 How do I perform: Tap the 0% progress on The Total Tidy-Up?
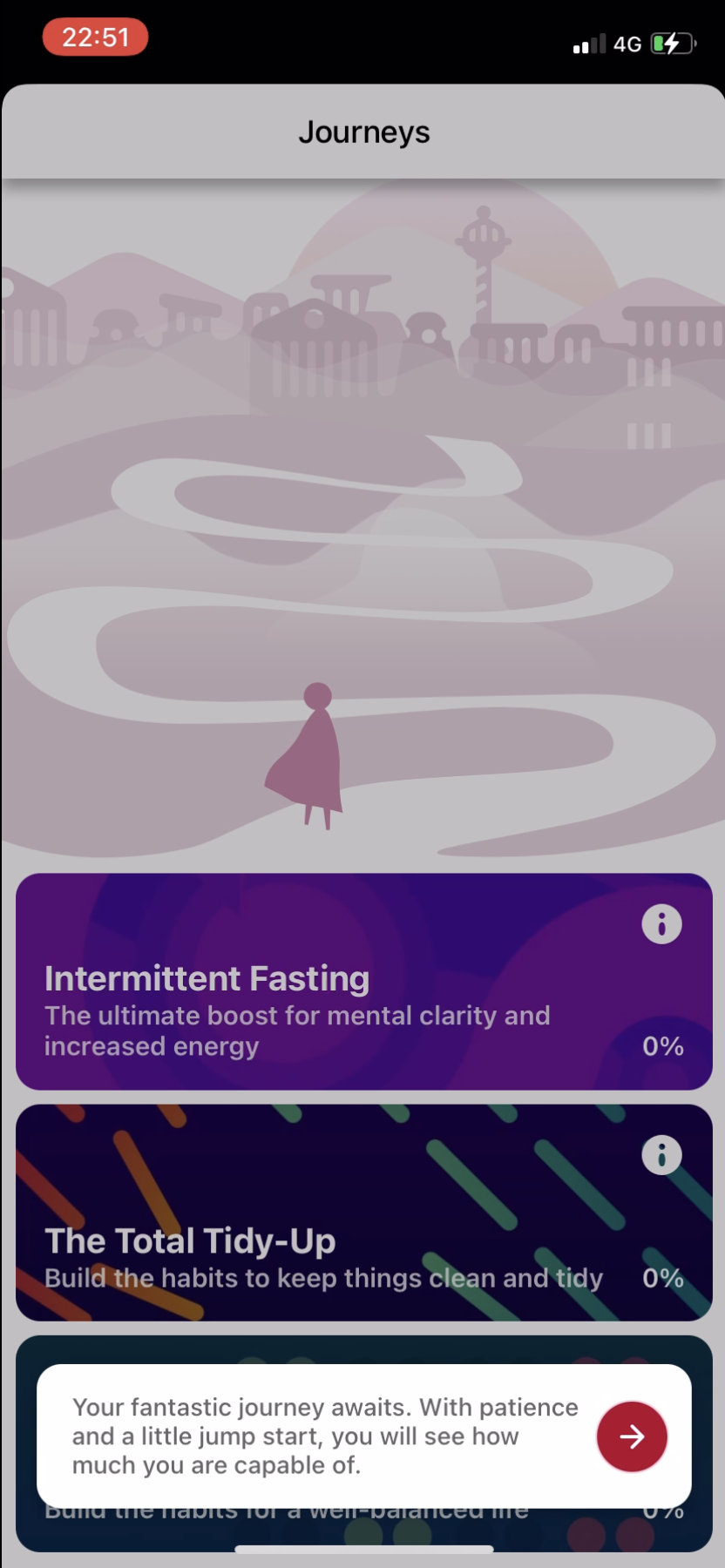[663, 1278]
